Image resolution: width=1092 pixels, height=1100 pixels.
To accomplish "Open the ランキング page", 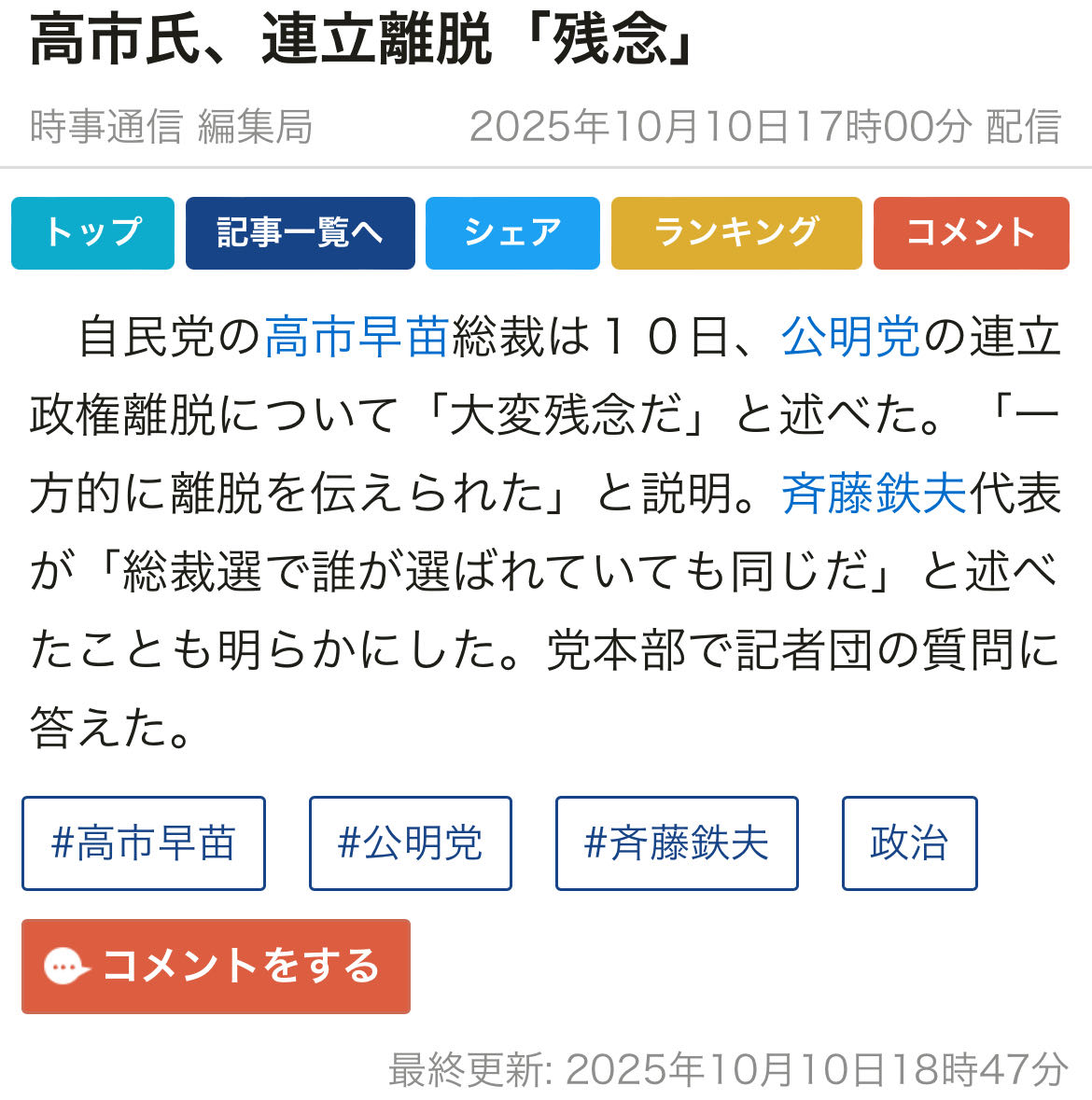I will tap(736, 233).
